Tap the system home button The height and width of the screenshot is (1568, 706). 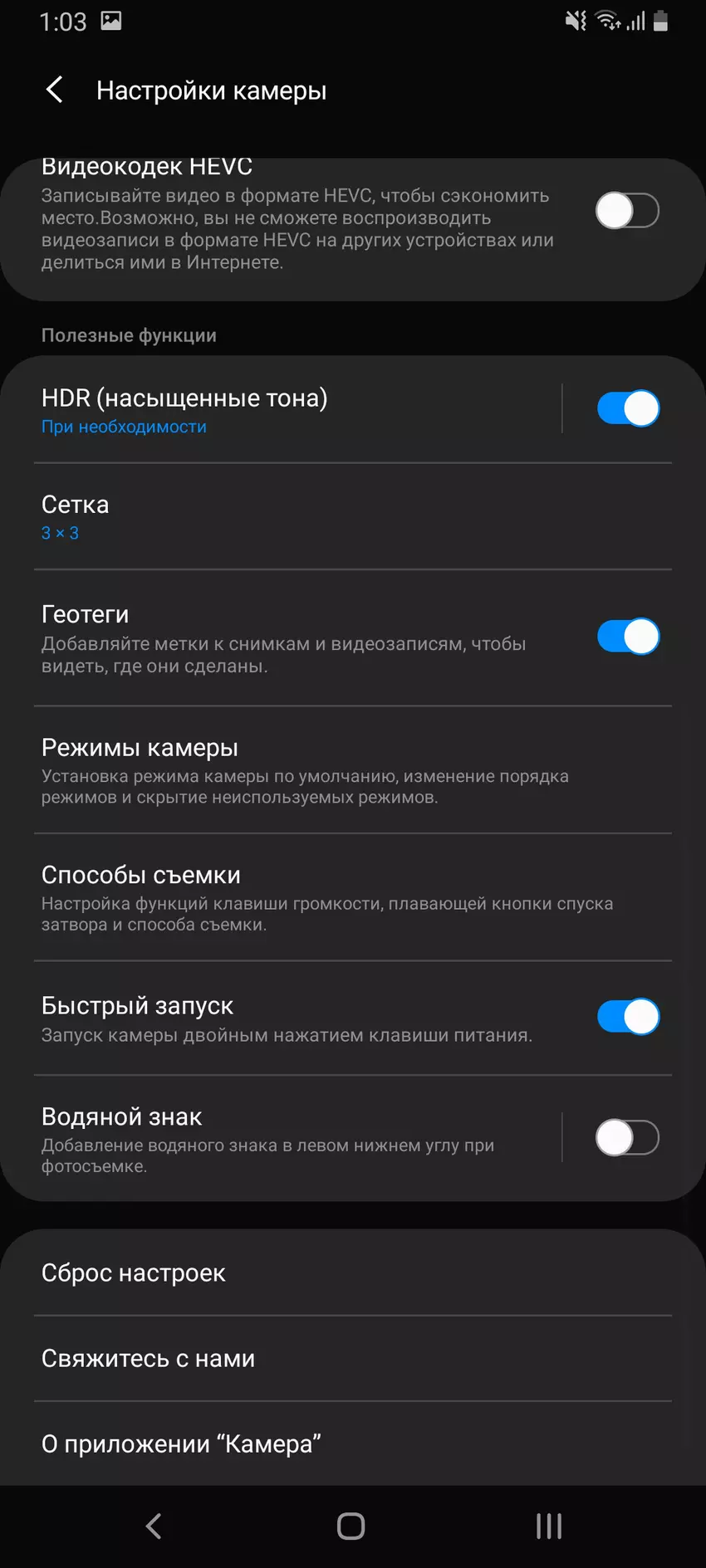[351, 1526]
